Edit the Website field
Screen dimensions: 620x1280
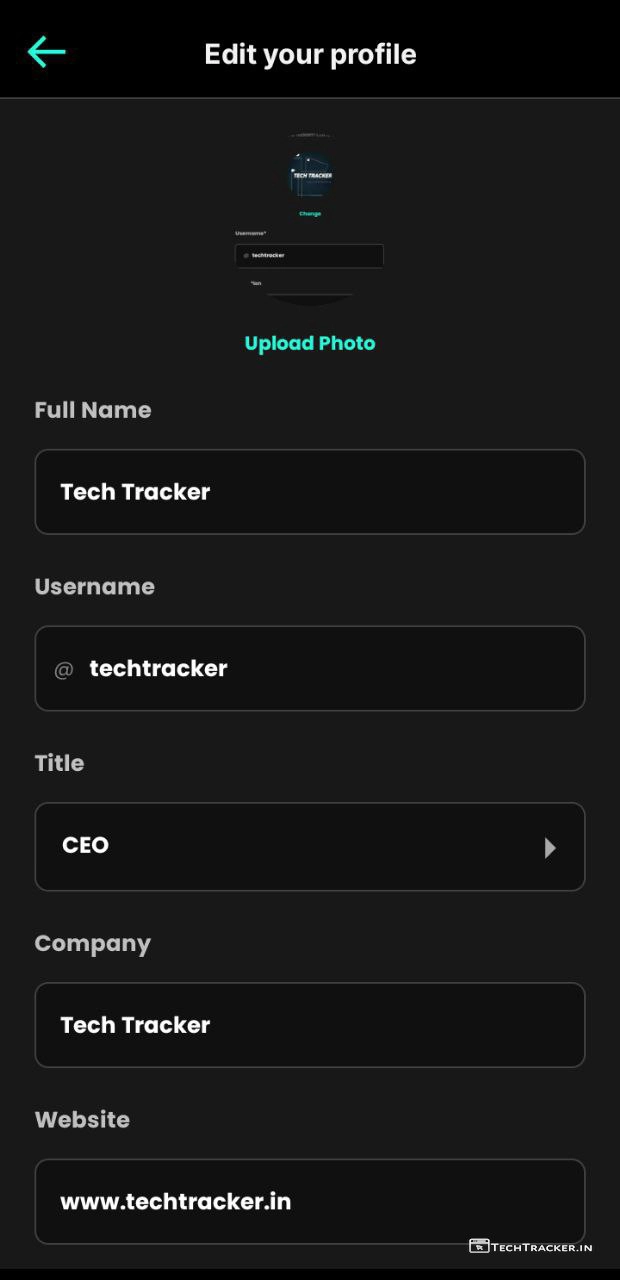[310, 1201]
